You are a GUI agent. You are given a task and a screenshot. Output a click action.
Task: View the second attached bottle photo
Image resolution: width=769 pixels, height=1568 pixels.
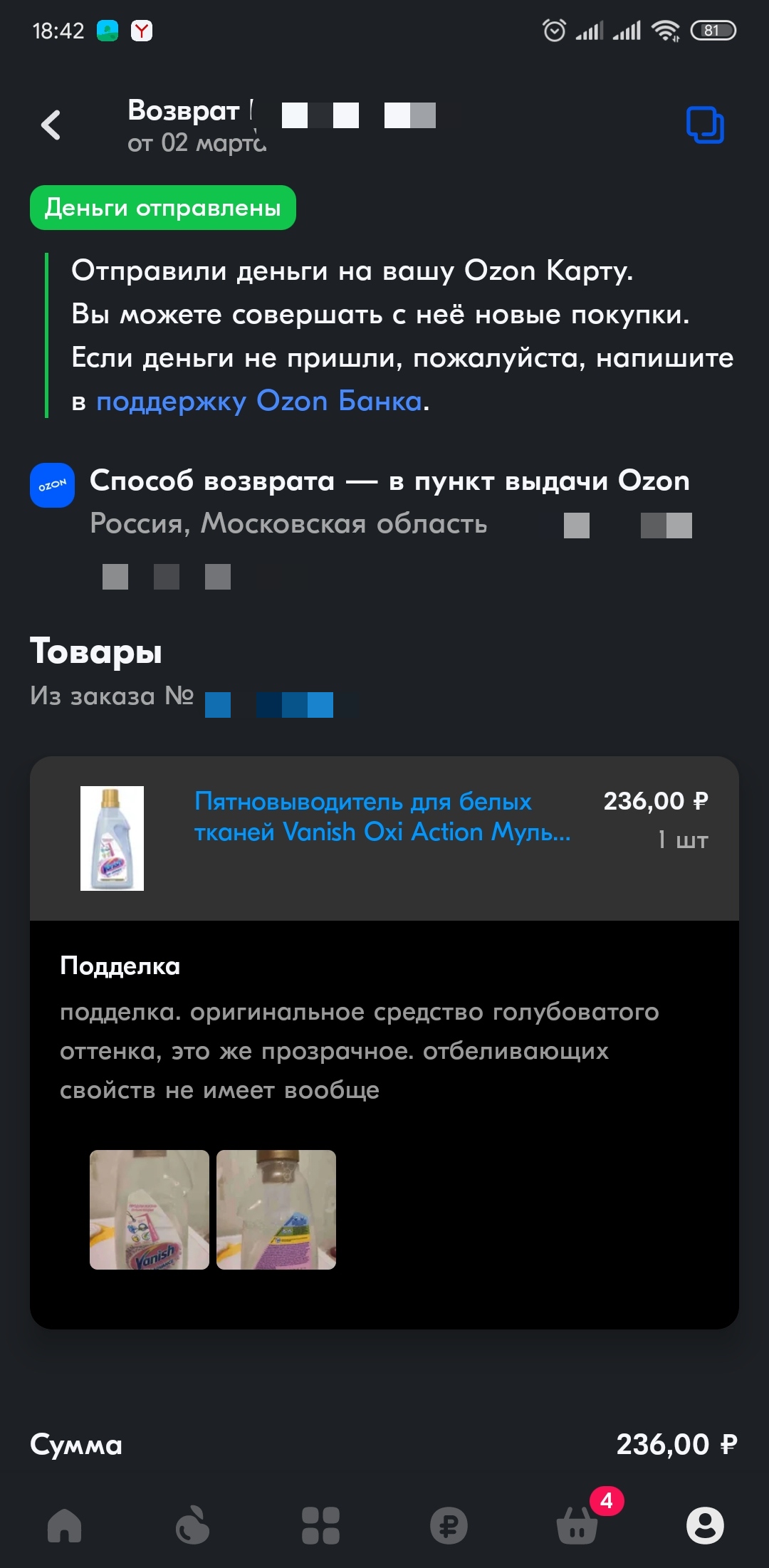(x=276, y=1210)
